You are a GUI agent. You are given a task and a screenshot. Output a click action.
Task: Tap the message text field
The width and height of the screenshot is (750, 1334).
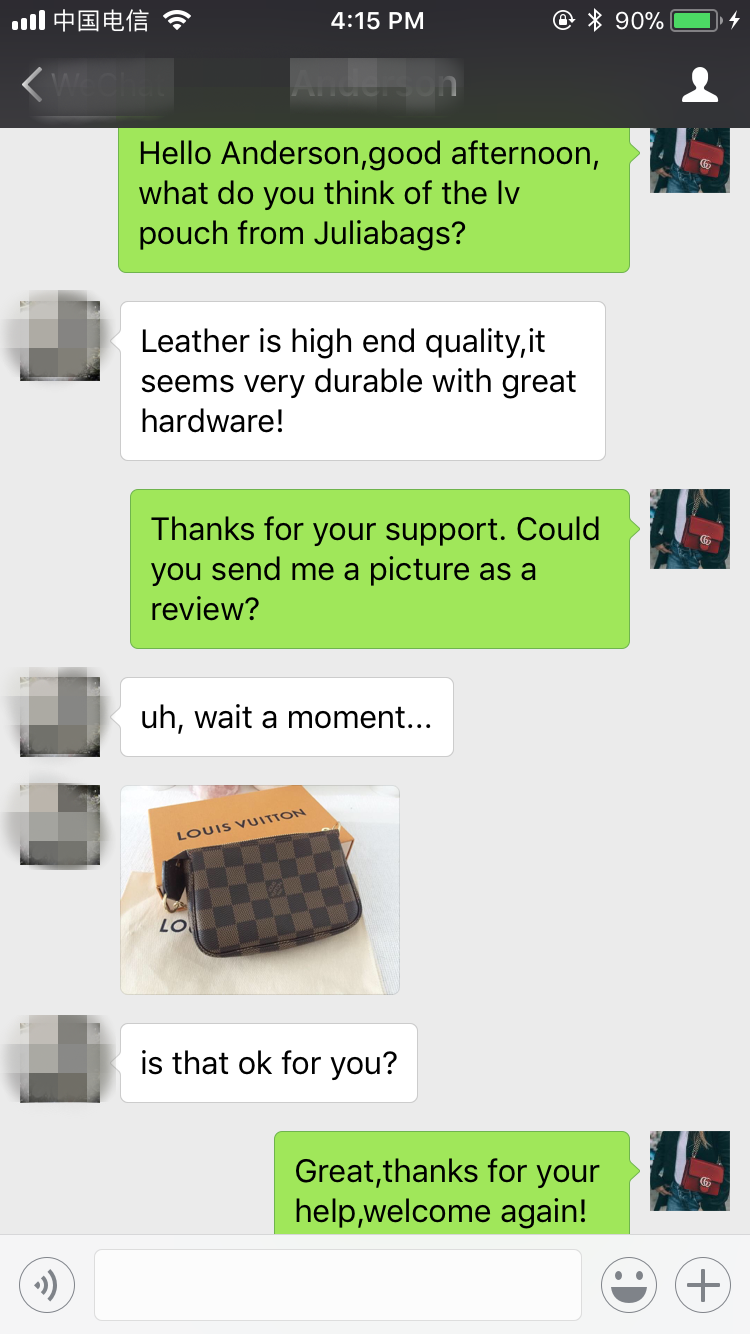[x=338, y=1284]
